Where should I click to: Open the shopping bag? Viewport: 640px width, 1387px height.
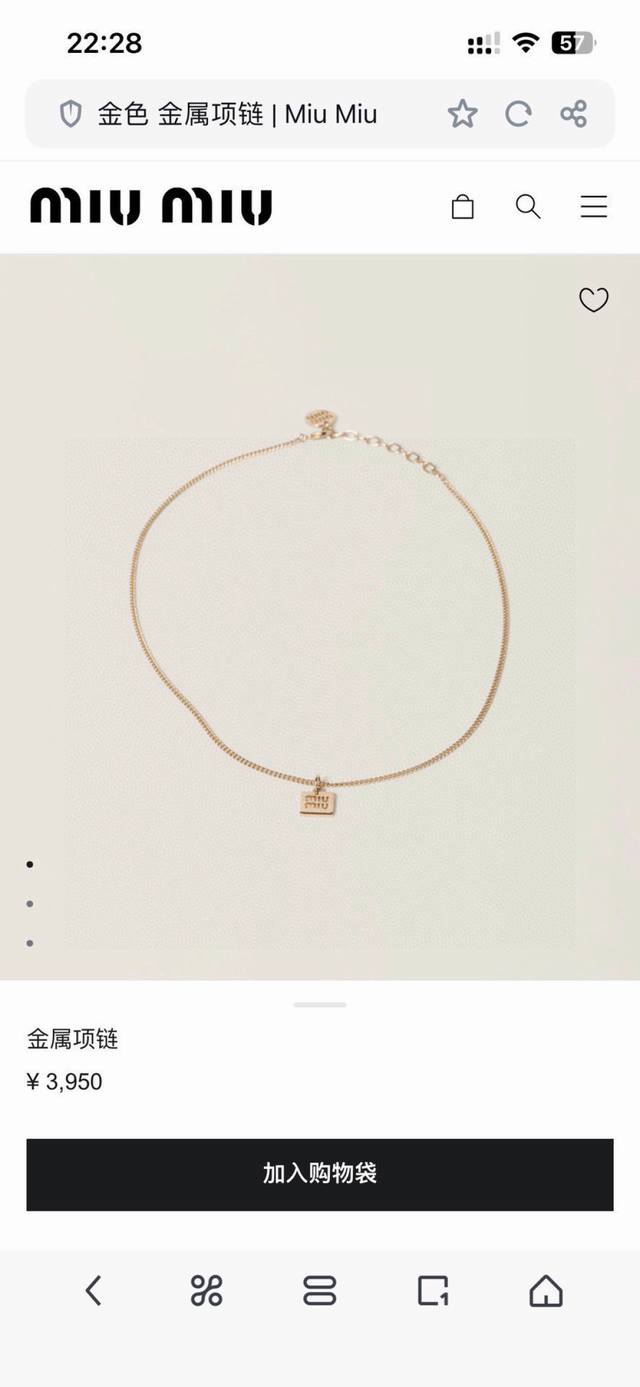[462, 207]
